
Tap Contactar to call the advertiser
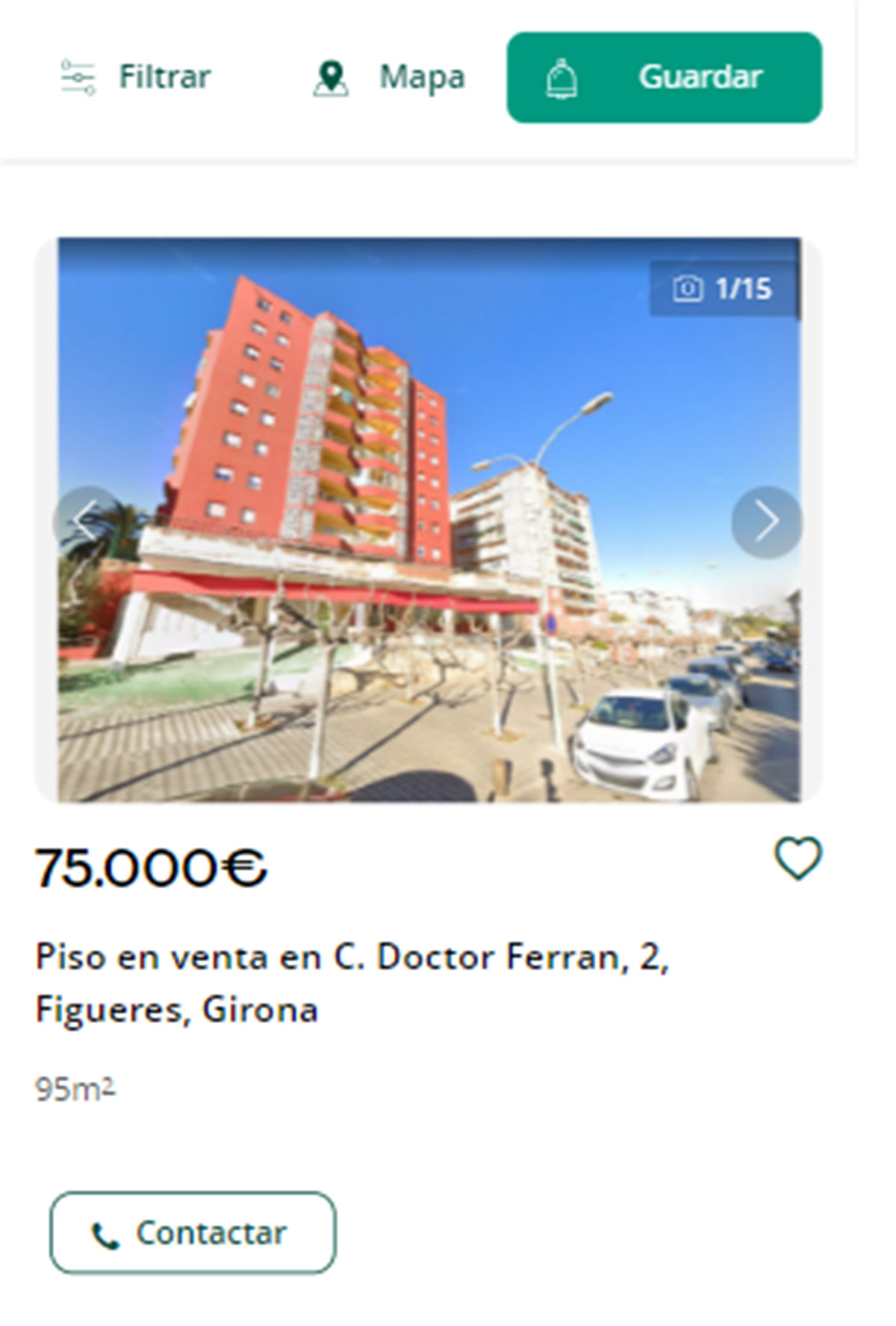point(193,1233)
